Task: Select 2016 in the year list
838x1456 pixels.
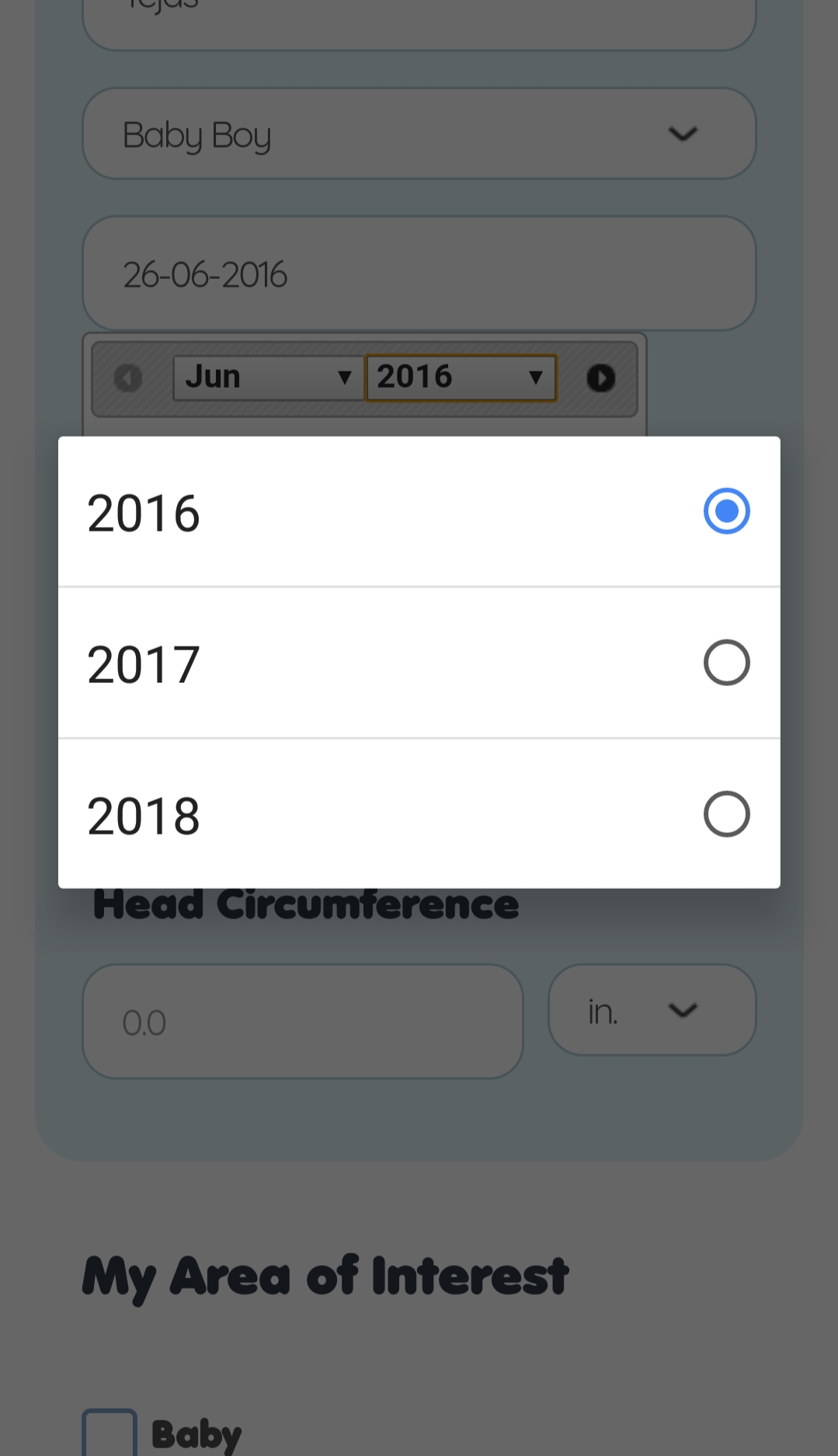Action: click(x=419, y=512)
